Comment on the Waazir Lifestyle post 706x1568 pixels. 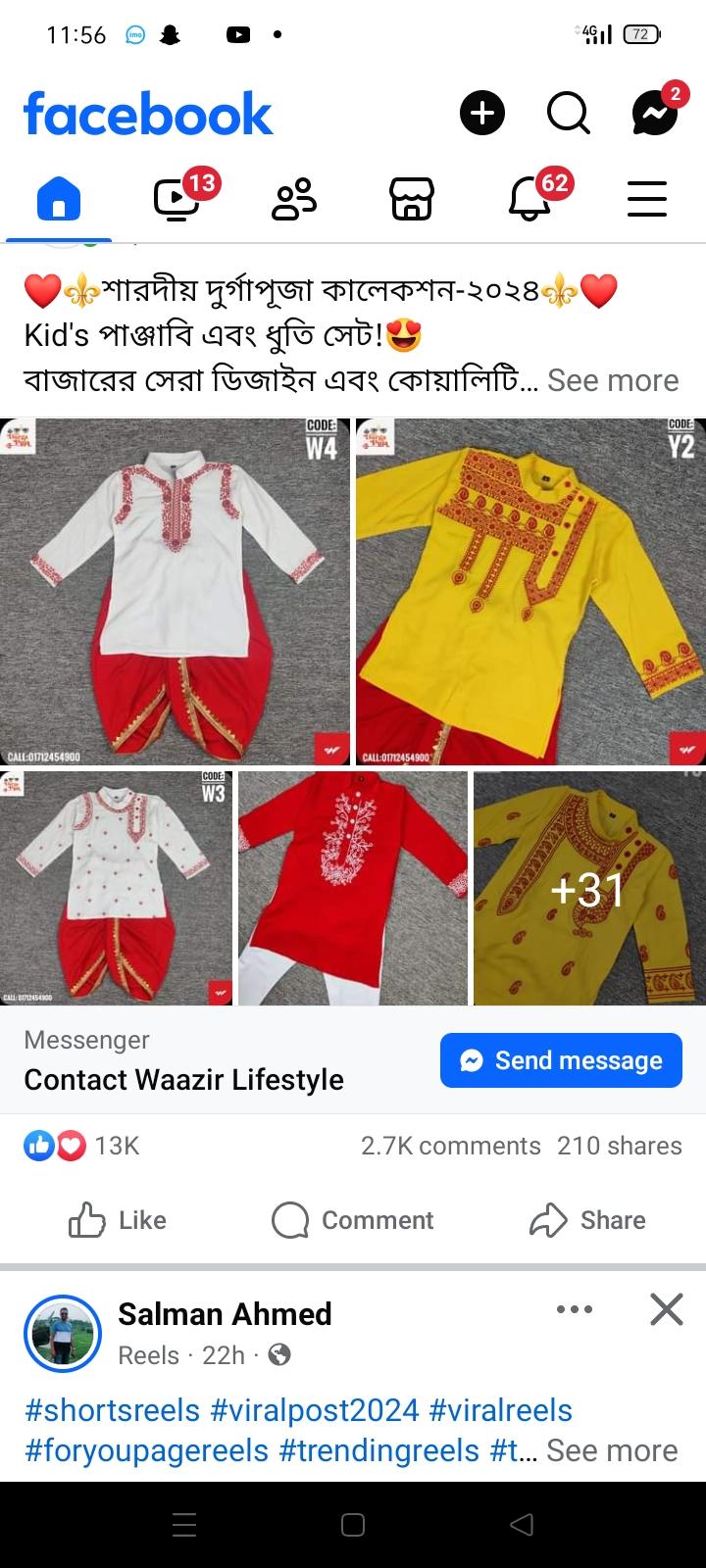point(353,1220)
